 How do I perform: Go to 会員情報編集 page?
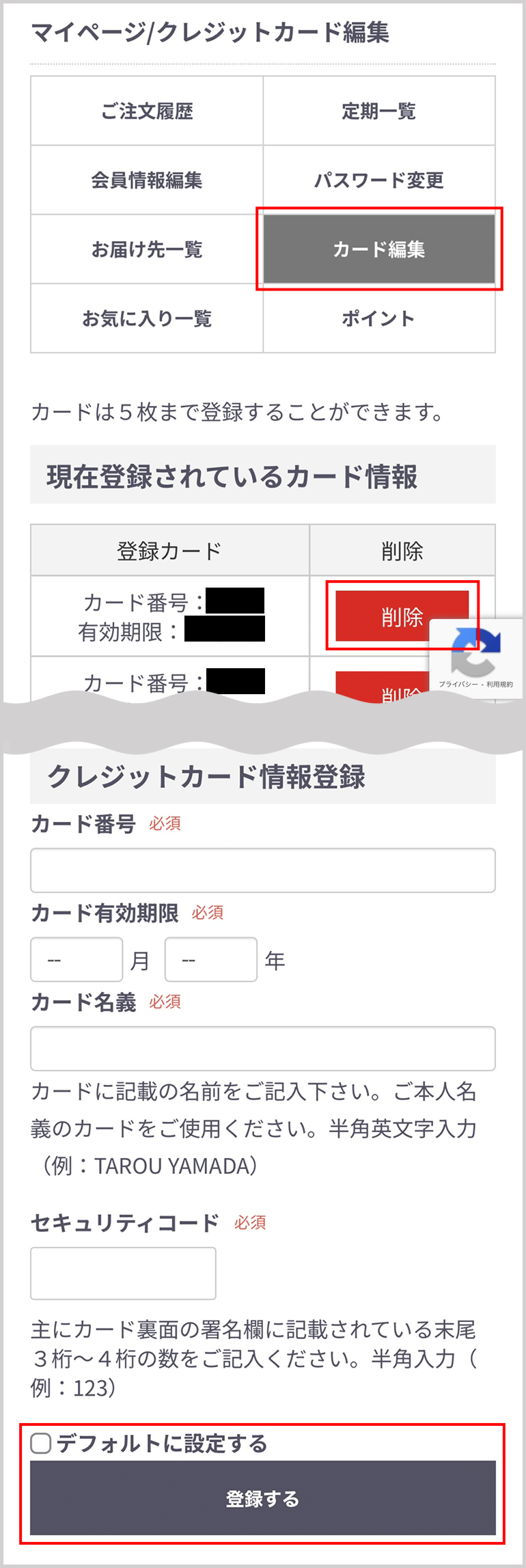pos(147,180)
